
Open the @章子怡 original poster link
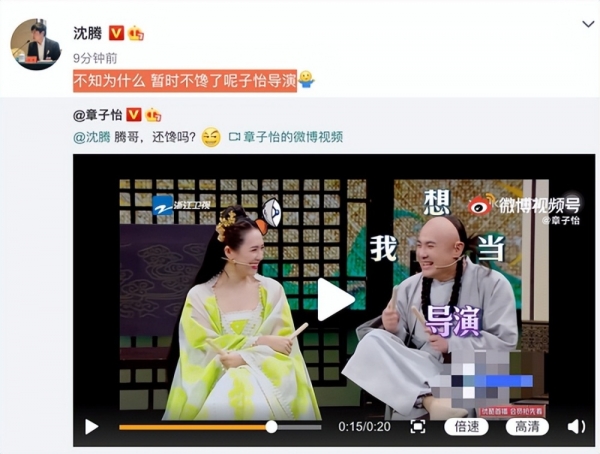point(101,114)
